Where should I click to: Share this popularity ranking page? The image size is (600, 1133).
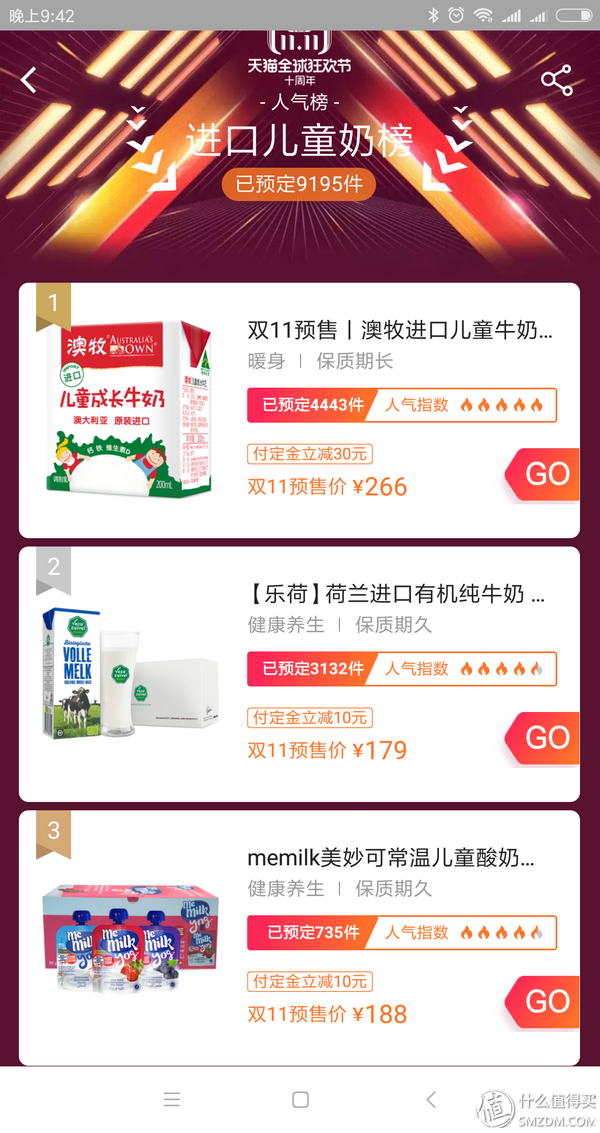pos(556,81)
